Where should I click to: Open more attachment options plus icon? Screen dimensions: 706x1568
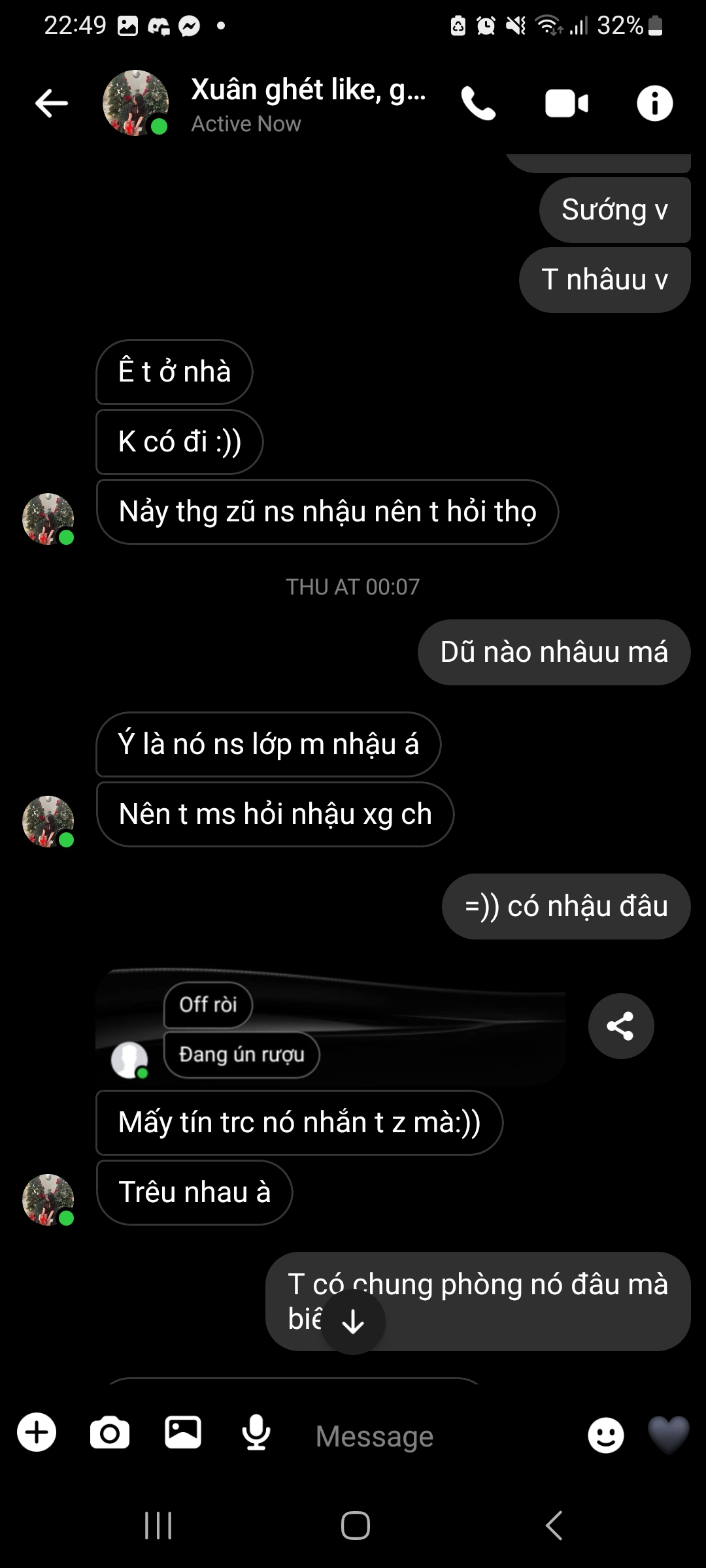pyautogui.click(x=37, y=1432)
